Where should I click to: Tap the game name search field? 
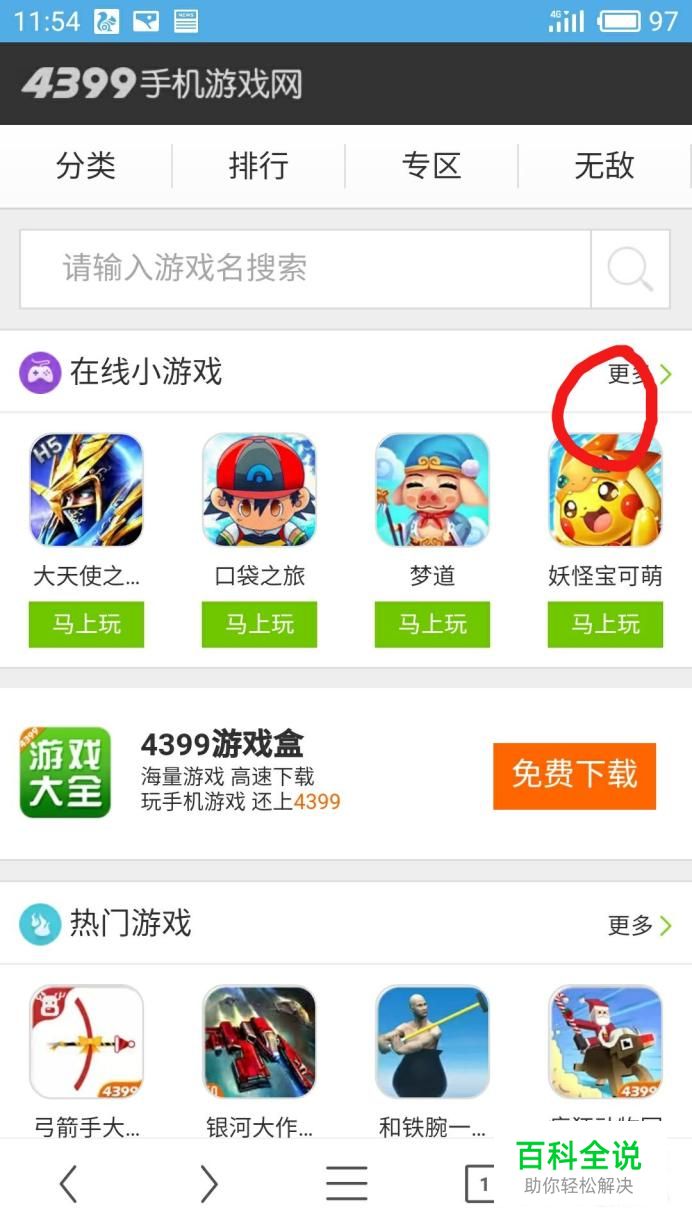pyautogui.click(x=305, y=268)
